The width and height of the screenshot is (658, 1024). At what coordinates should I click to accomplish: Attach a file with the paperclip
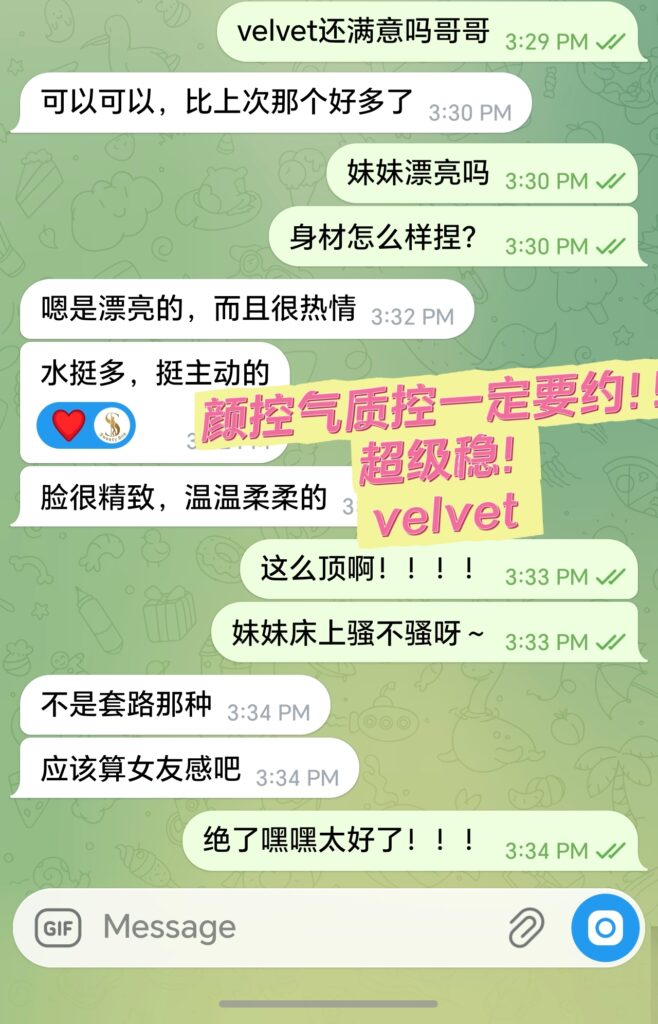point(526,927)
